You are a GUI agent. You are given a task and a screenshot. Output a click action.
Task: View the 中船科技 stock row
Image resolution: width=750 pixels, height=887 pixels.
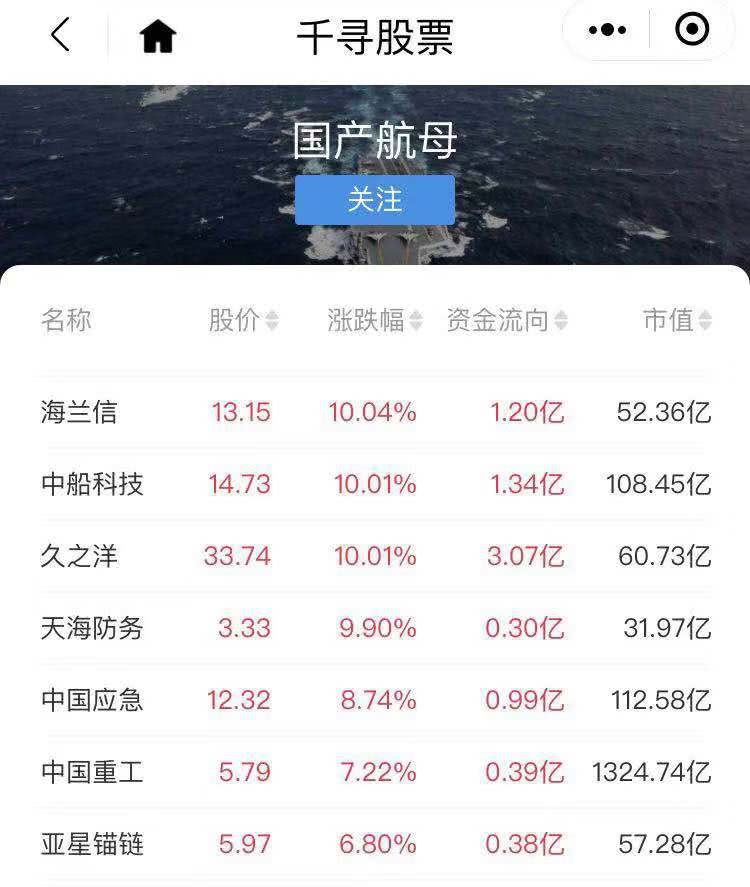[x=92, y=484]
